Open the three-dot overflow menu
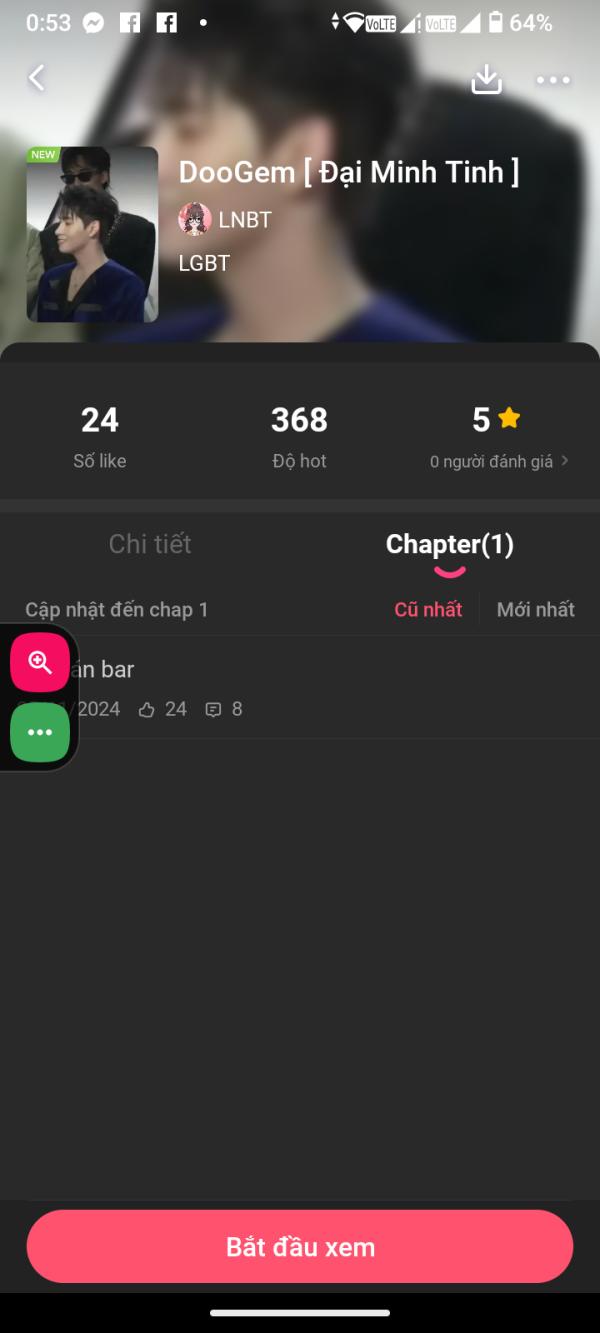This screenshot has width=600, height=1333. click(x=553, y=80)
